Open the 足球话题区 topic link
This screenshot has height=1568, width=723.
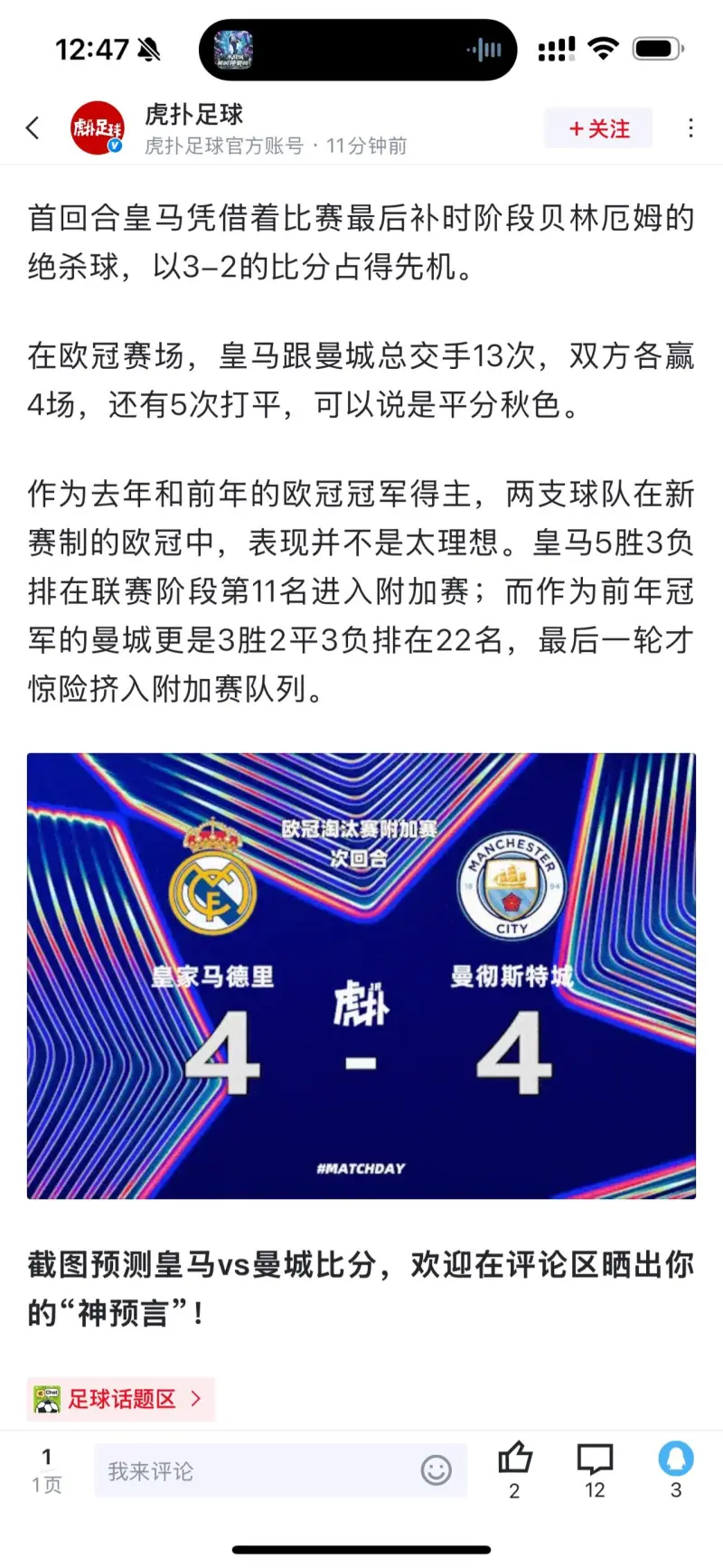click(121, 1399)
